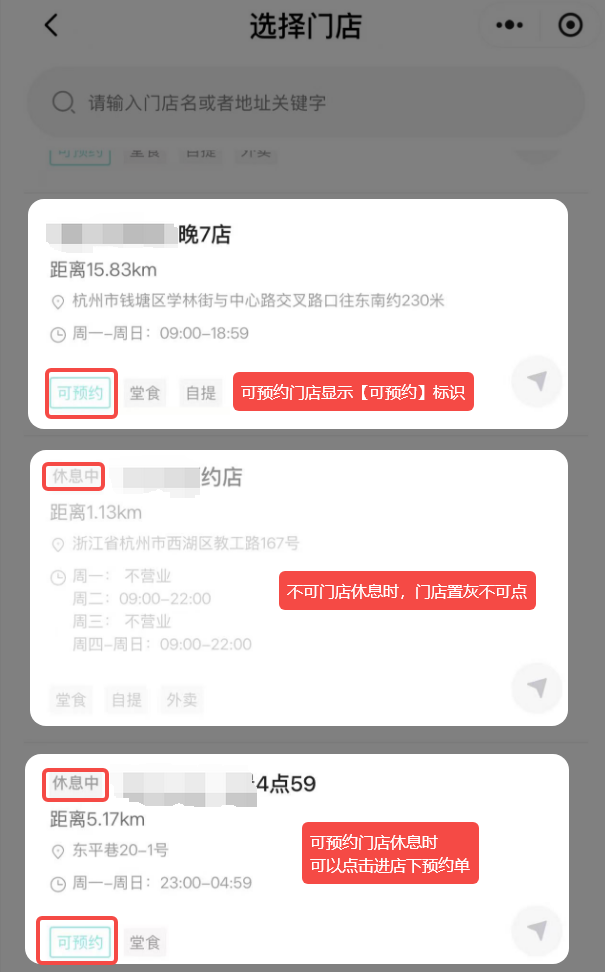Go back from the 选择门店 page
The width and height of the screenshot is (605, 972).
pyautogui.click(x=51, y=26)
